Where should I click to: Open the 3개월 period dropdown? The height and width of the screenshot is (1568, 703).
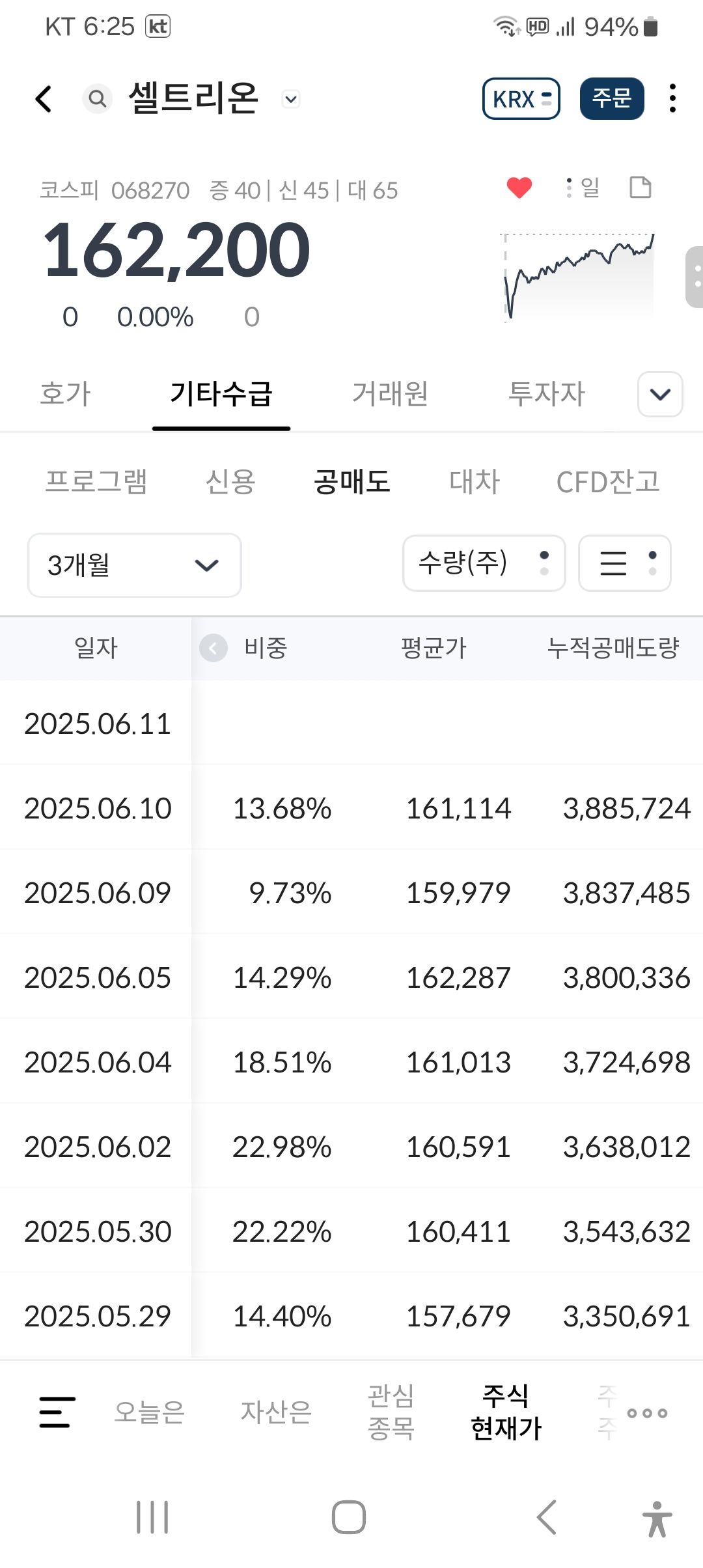point(135,565)
